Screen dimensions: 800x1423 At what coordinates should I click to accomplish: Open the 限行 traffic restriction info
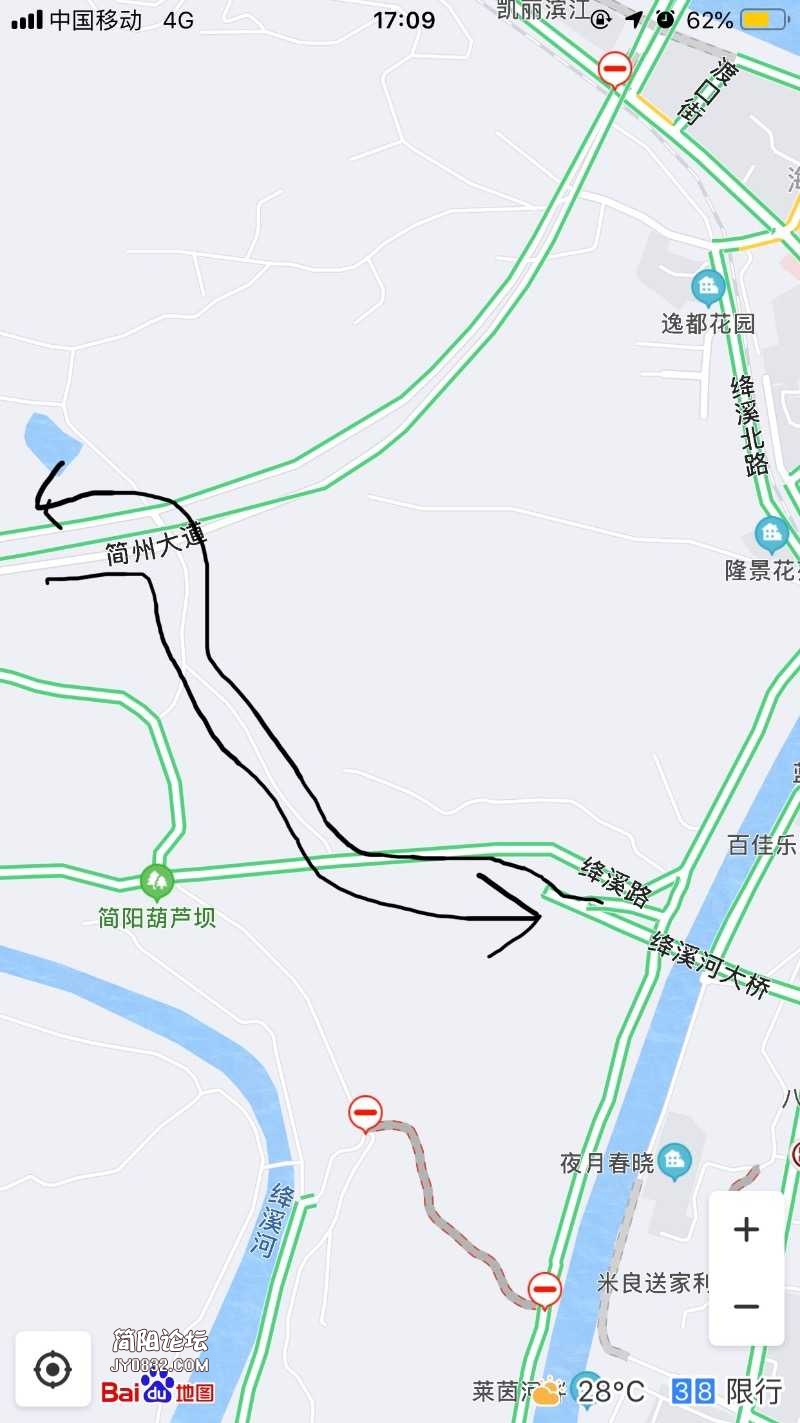coord(729,1391)
